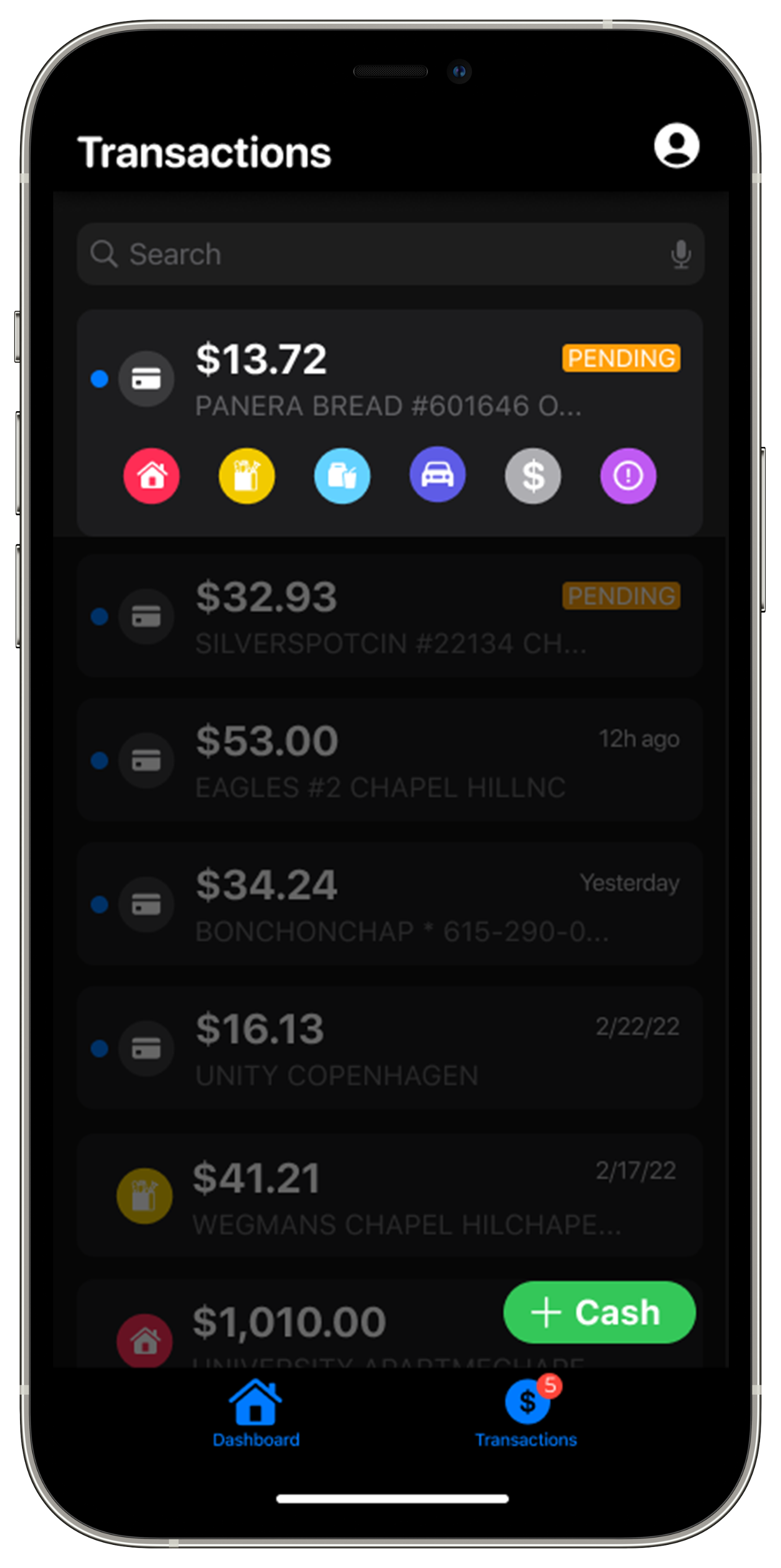This screenshot has height=1568, width=781.
Task: Choose the gray dollar category icon
Action: [x=533, y=475]
